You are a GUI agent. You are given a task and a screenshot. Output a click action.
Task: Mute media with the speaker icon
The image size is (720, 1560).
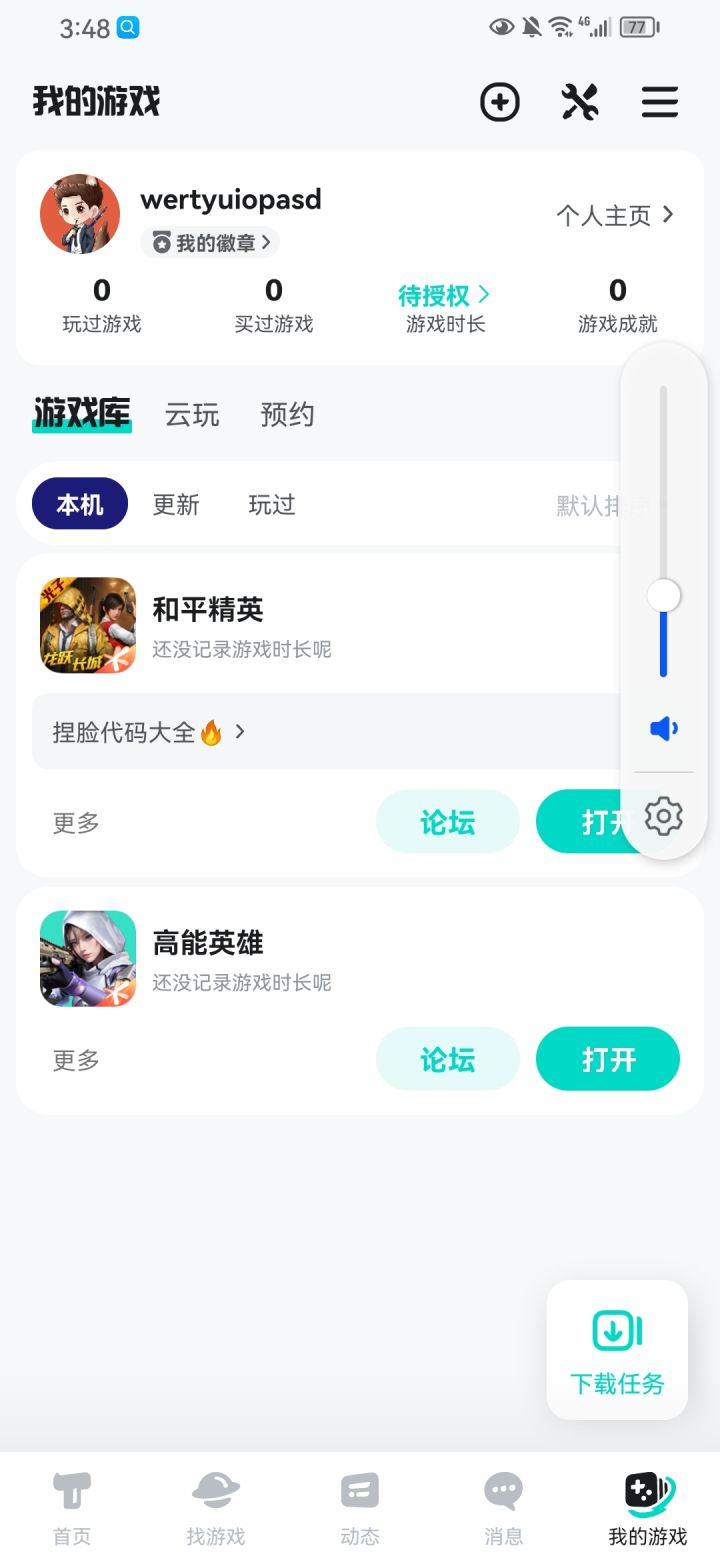663,729
